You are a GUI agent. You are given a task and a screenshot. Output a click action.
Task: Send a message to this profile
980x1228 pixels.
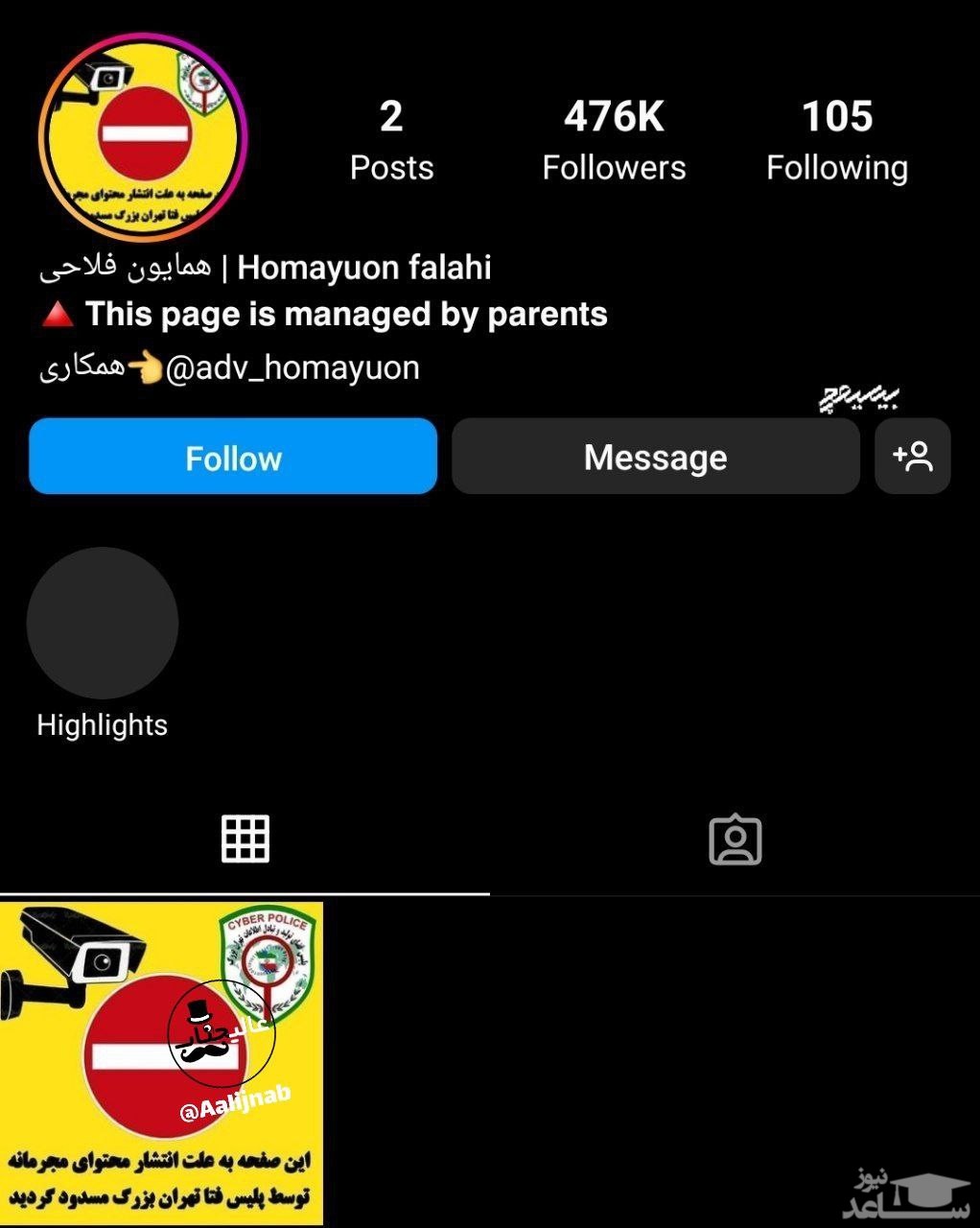[655, 457]
